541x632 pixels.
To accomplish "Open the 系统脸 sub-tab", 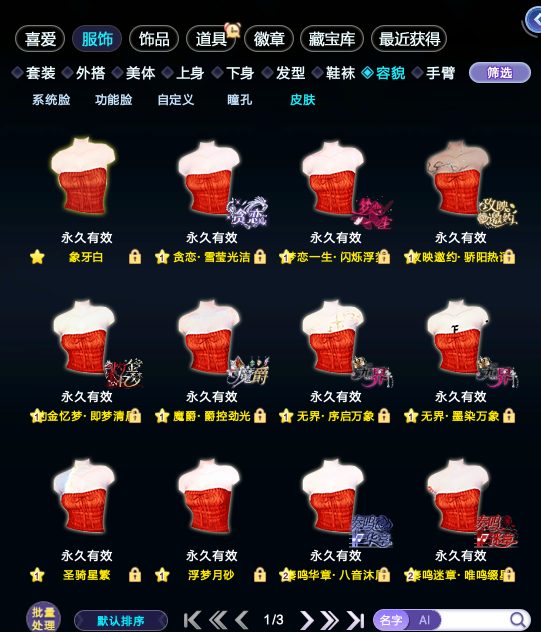I will (51, 100).
